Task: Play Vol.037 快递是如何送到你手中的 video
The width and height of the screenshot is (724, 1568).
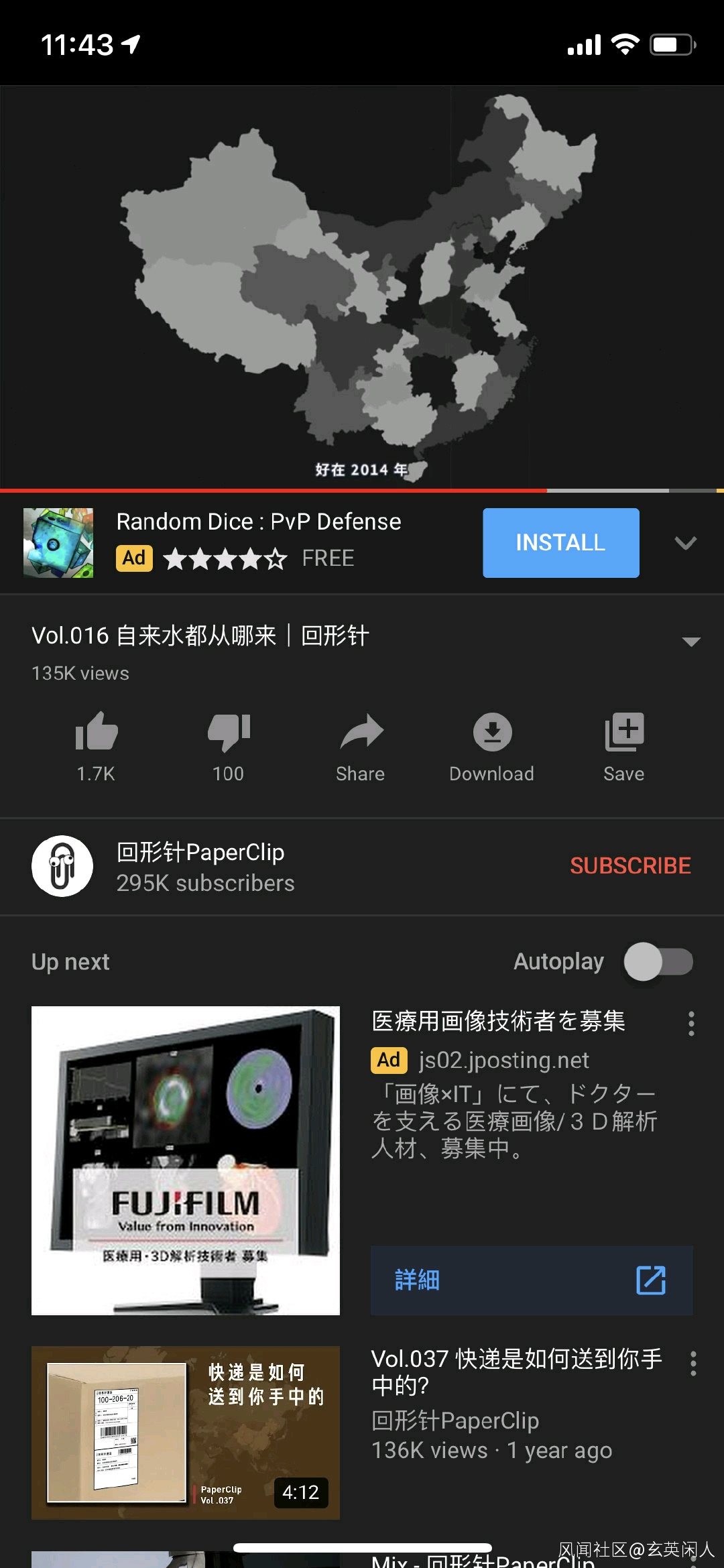Action: (186, 1432)
